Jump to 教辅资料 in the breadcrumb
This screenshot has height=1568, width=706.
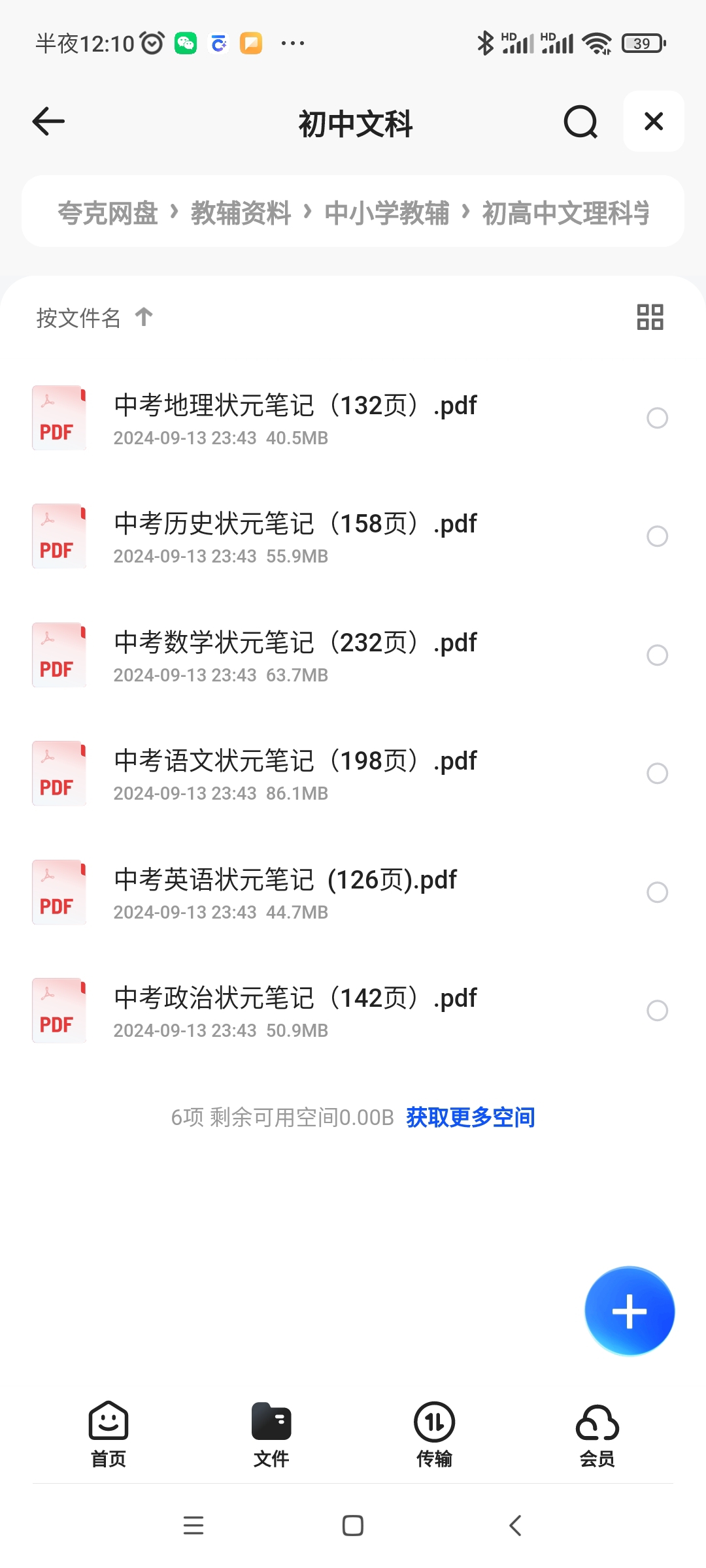click(x=241, y=213)
